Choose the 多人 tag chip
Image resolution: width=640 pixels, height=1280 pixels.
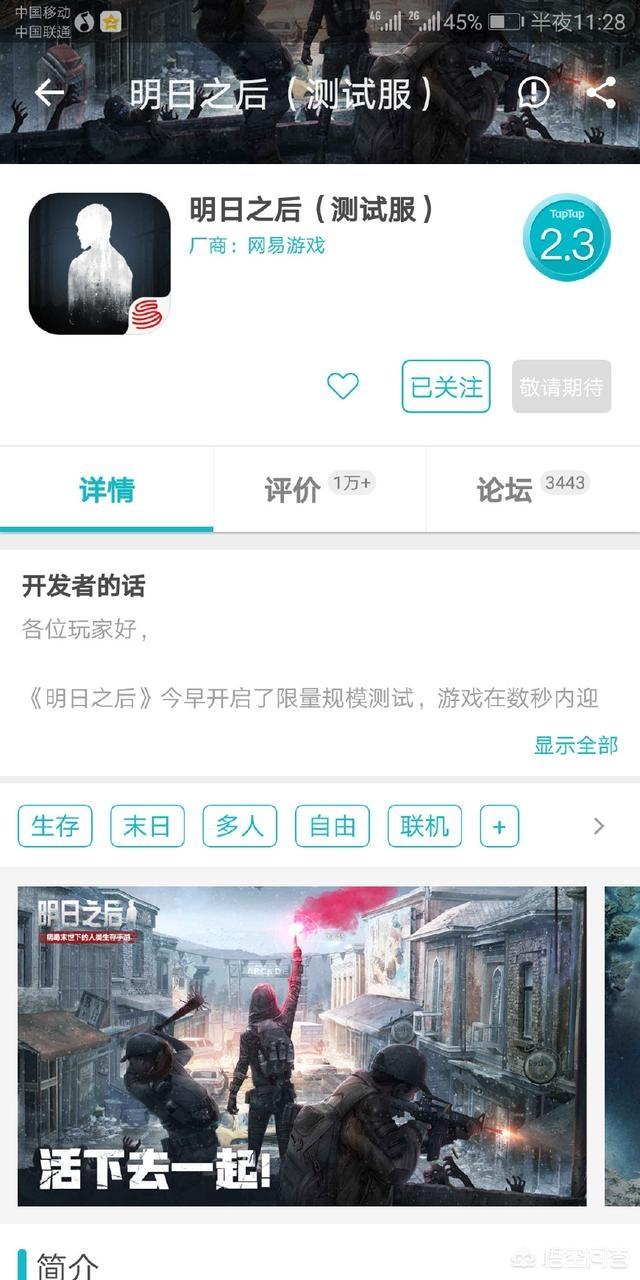click(x=240, y=826)
